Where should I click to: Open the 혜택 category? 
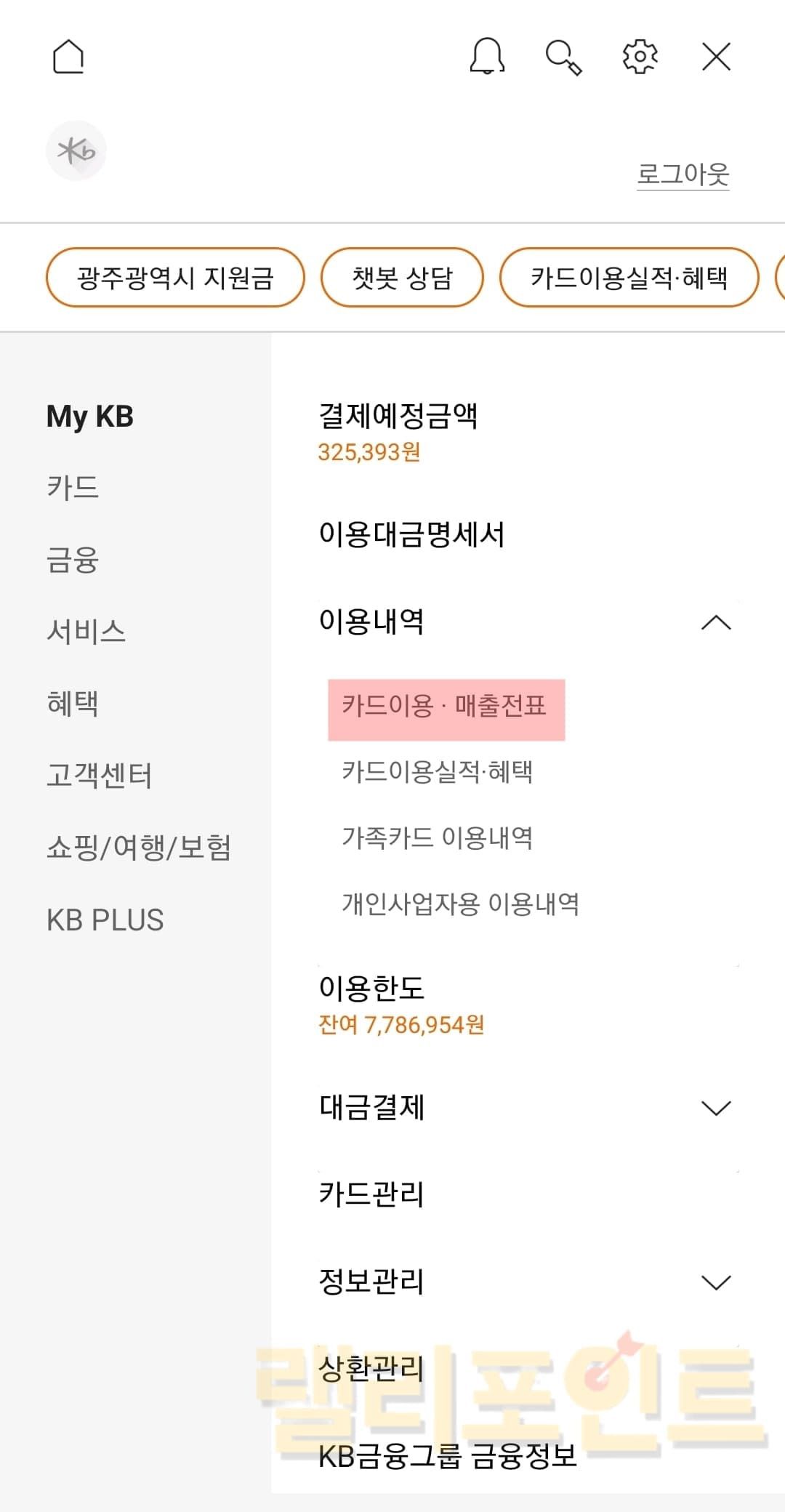(x=73, y=703)
